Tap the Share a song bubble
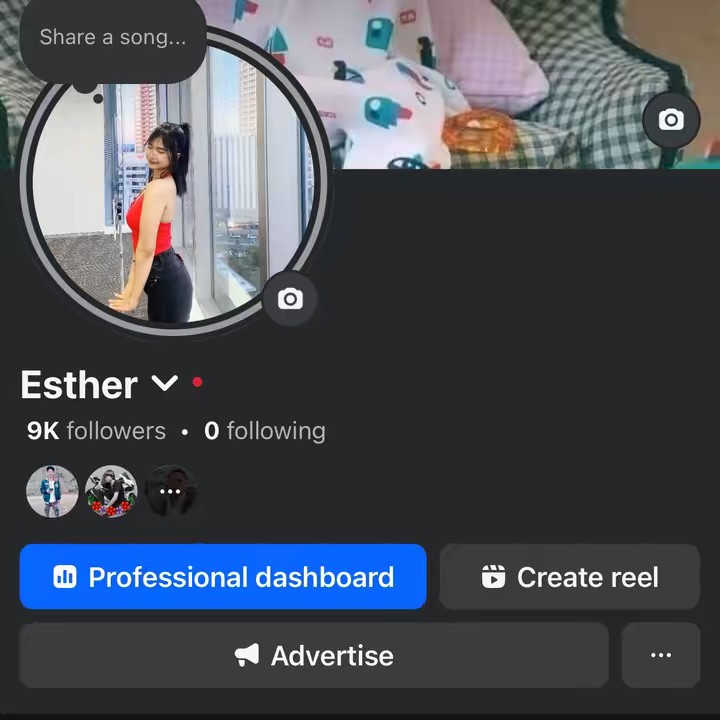 coord(112,38)
